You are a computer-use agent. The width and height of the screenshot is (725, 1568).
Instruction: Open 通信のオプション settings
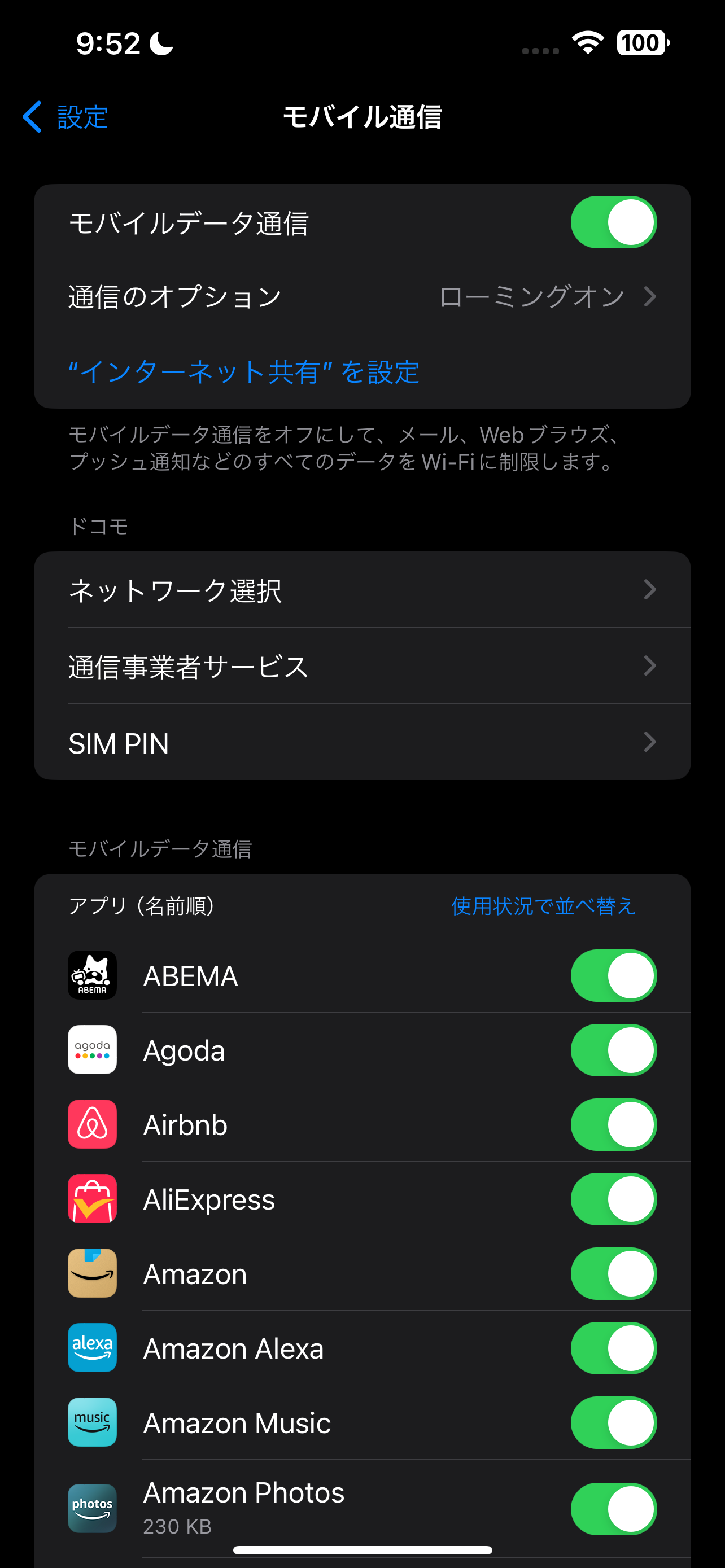[362, 297]
